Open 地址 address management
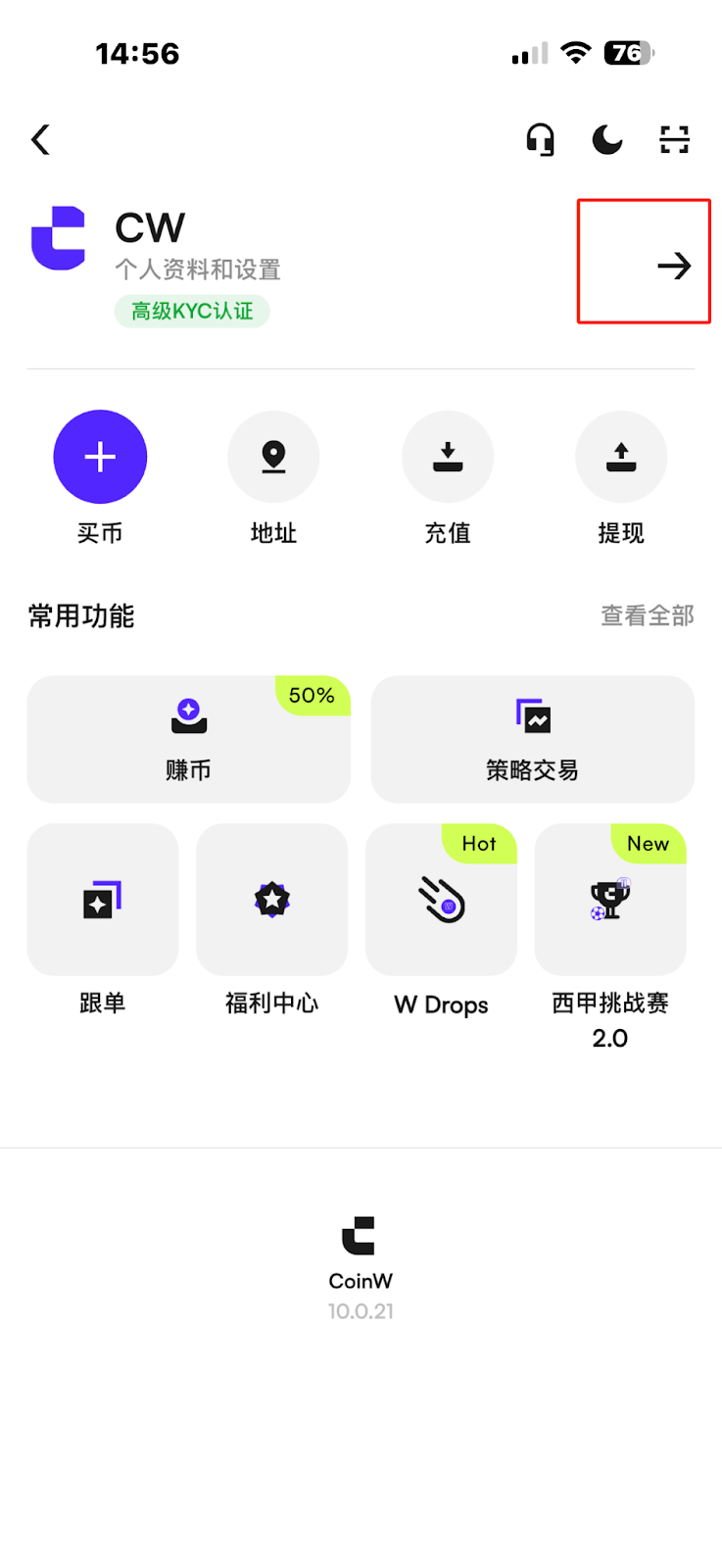This screenshot has width=722, height=1568. (273, 457)
